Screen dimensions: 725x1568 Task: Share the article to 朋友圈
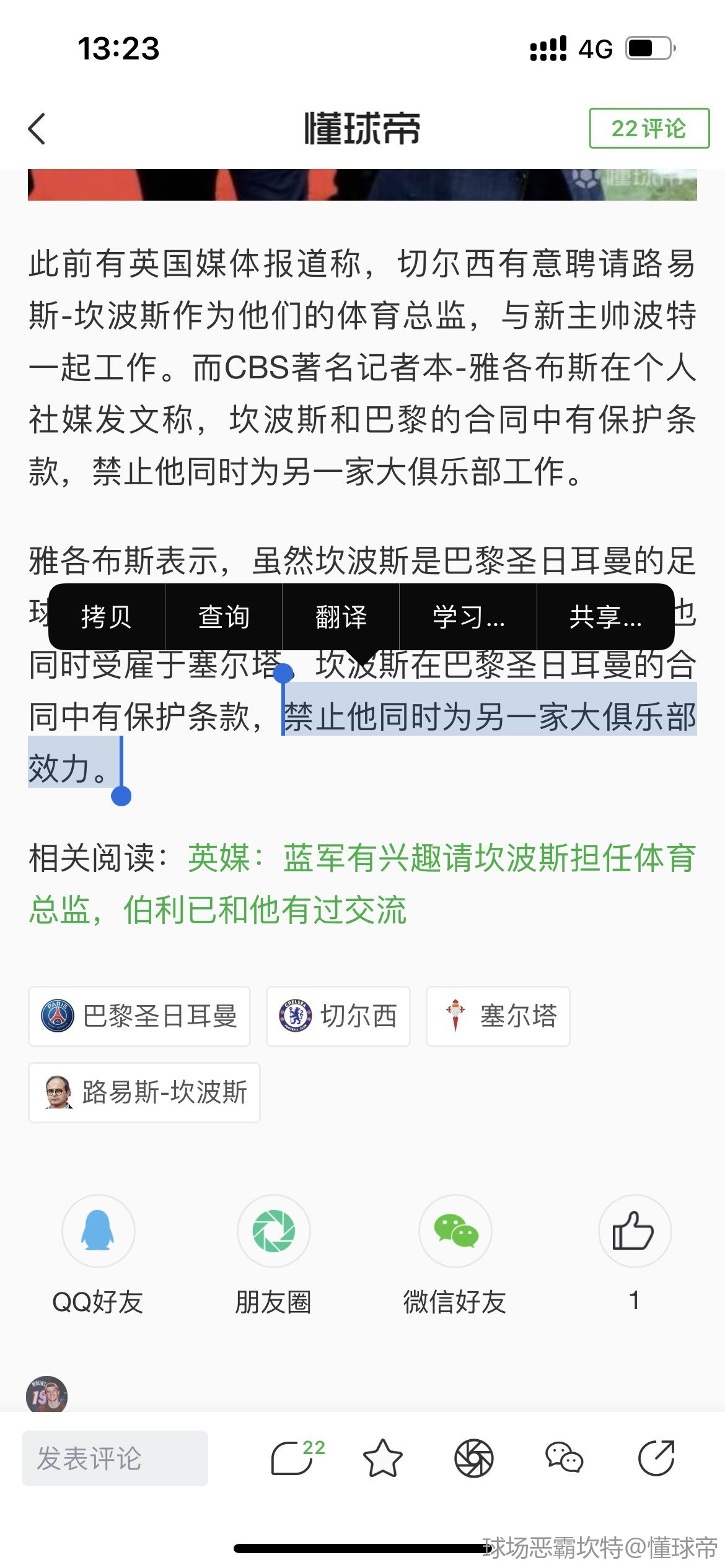pos(273,1231)
